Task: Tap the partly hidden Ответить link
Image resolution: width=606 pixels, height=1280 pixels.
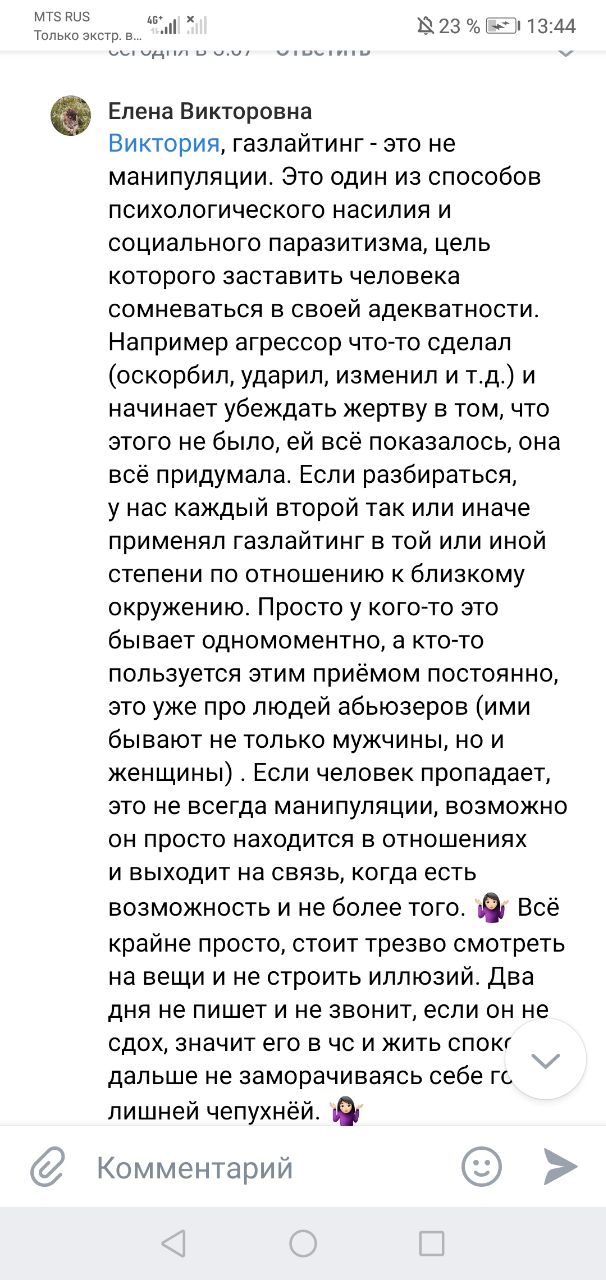Action: (x=322, y=49)
